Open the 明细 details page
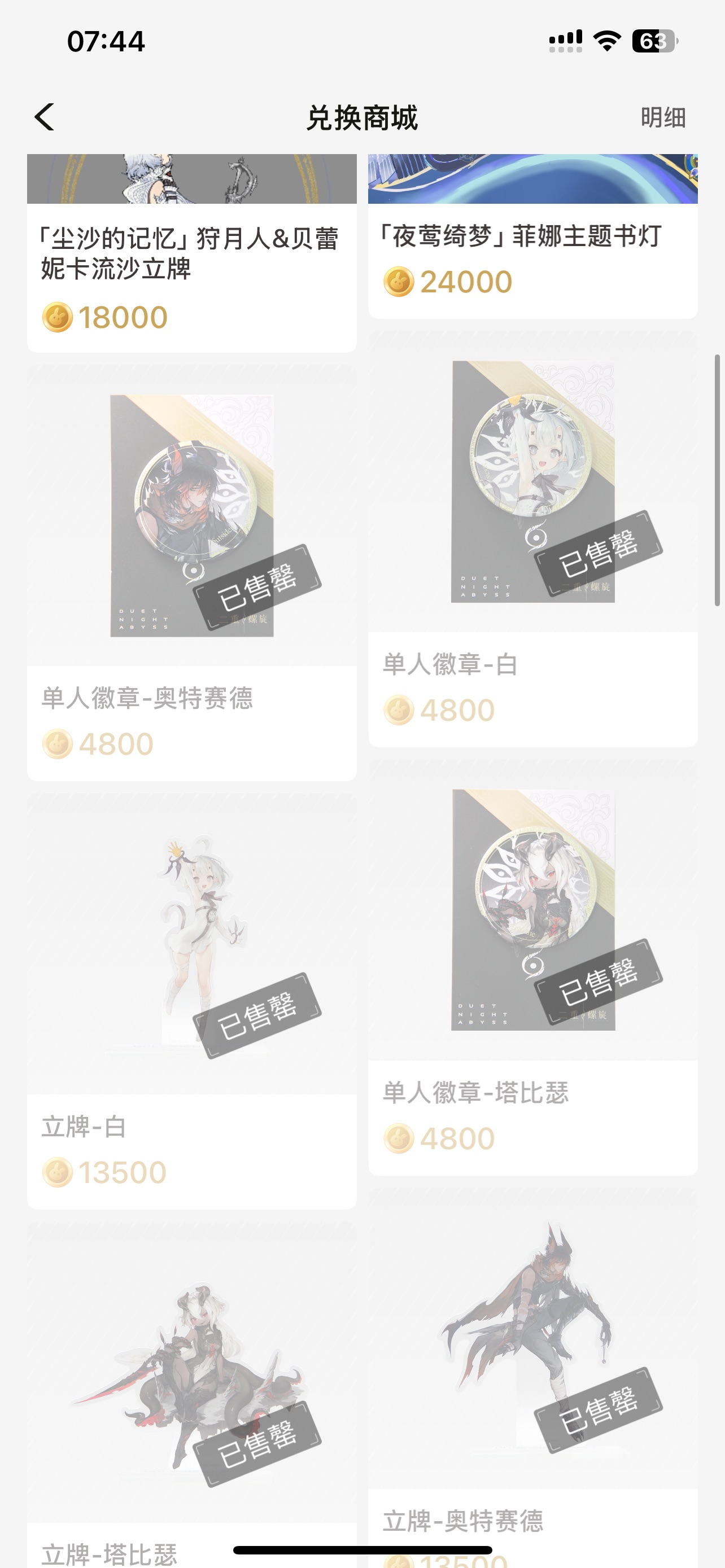725x1568 pixels. (x=662, y=117)
